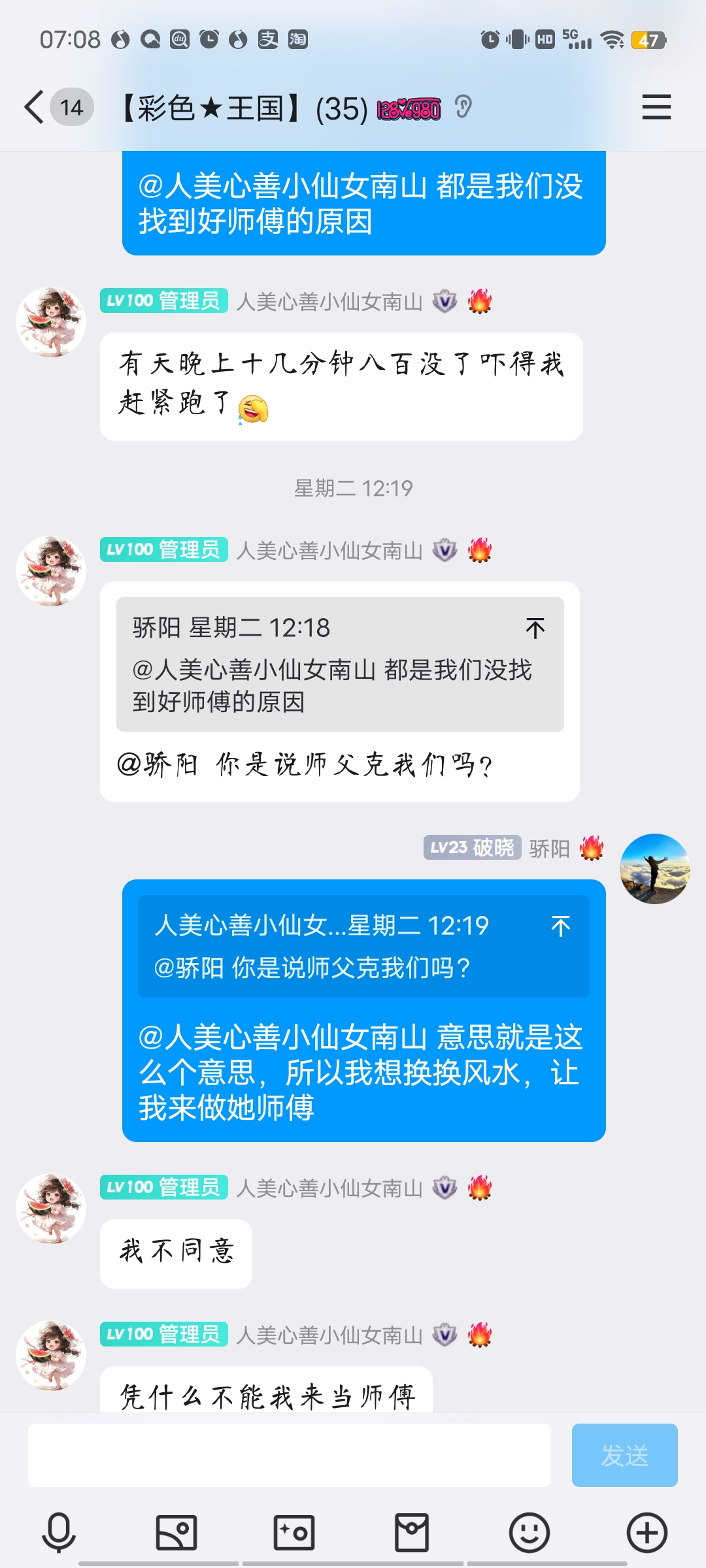The image size is (706, 1568).
Task: Open more options with the plus icon
Action: coord(647,1532)
